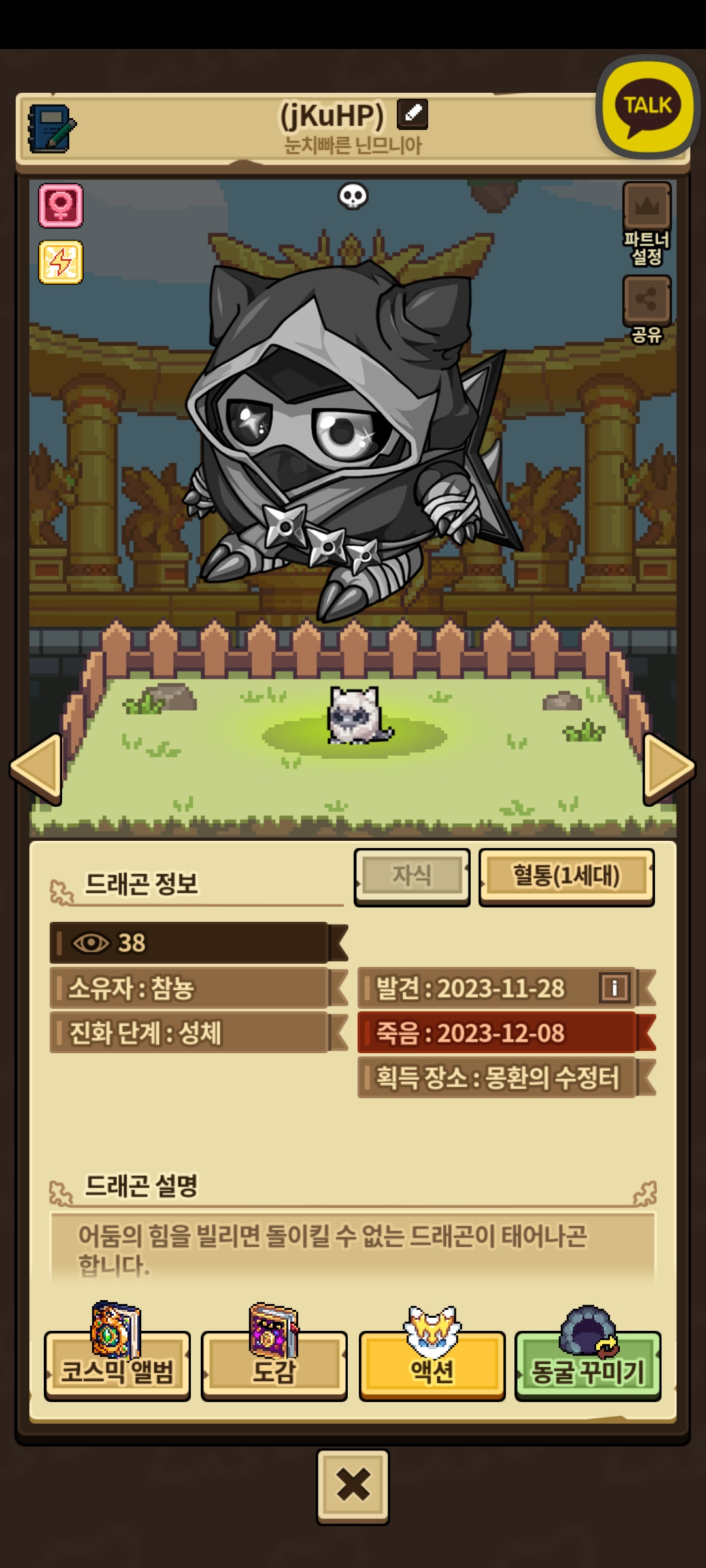Go to the next dragon
Image resolution: width=706 pixels, height=1568 pixels.
pyautogui.click(x=668, y=768)
